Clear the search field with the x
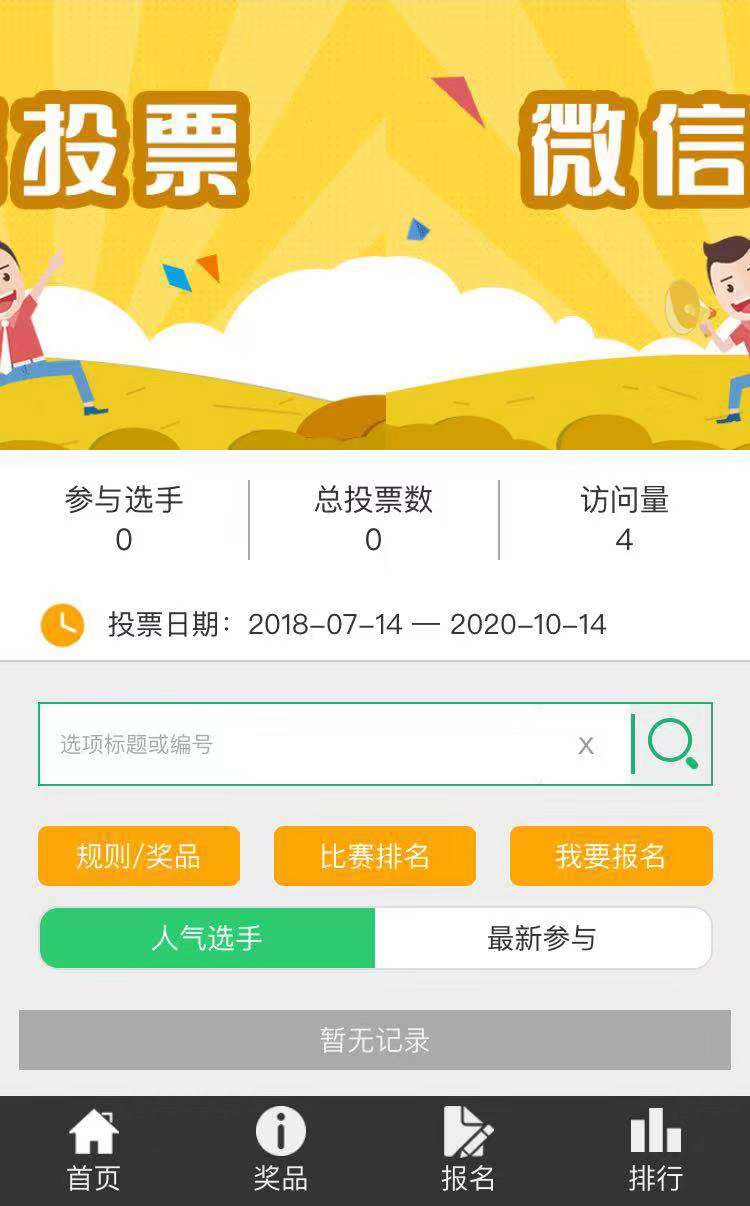This screenshot has height=1206, width=750. point(586,745)
